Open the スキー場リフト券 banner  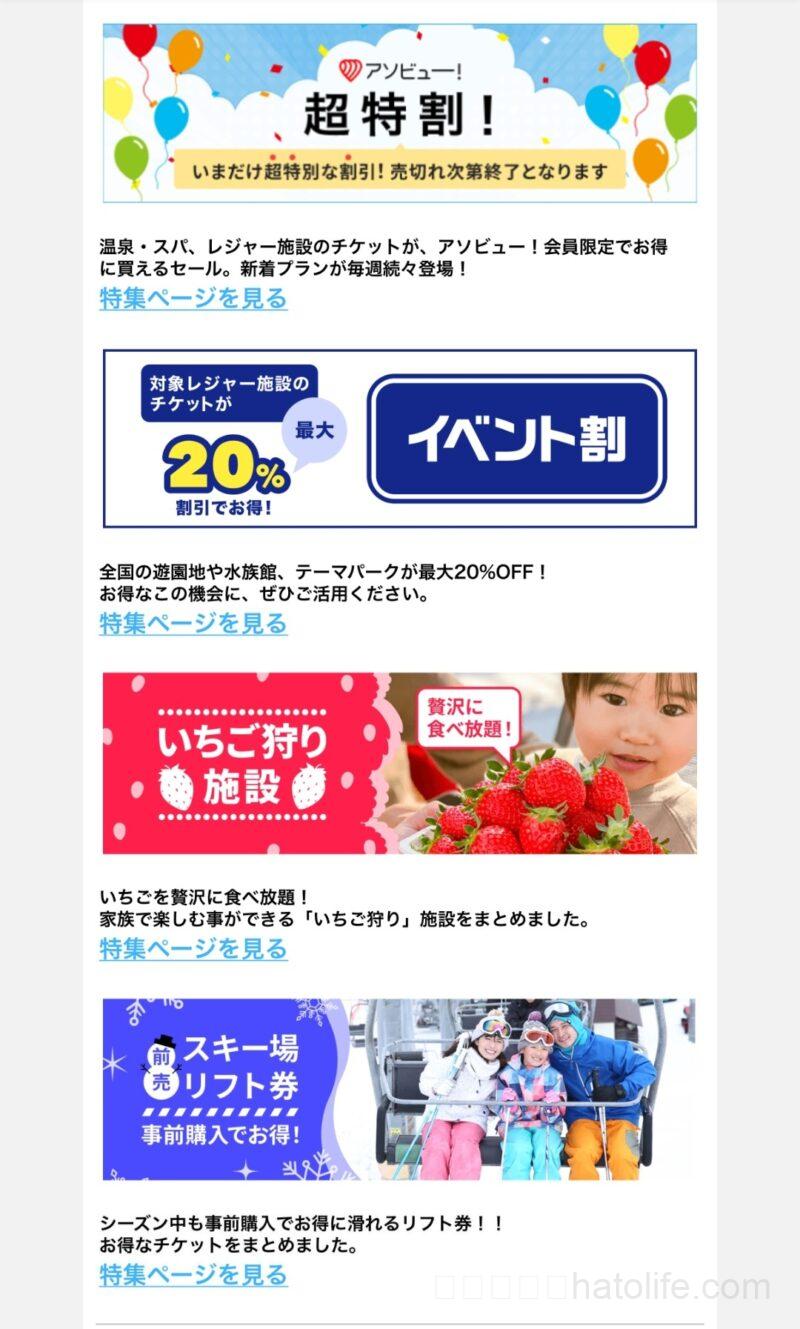click(x=399, y=1089)
